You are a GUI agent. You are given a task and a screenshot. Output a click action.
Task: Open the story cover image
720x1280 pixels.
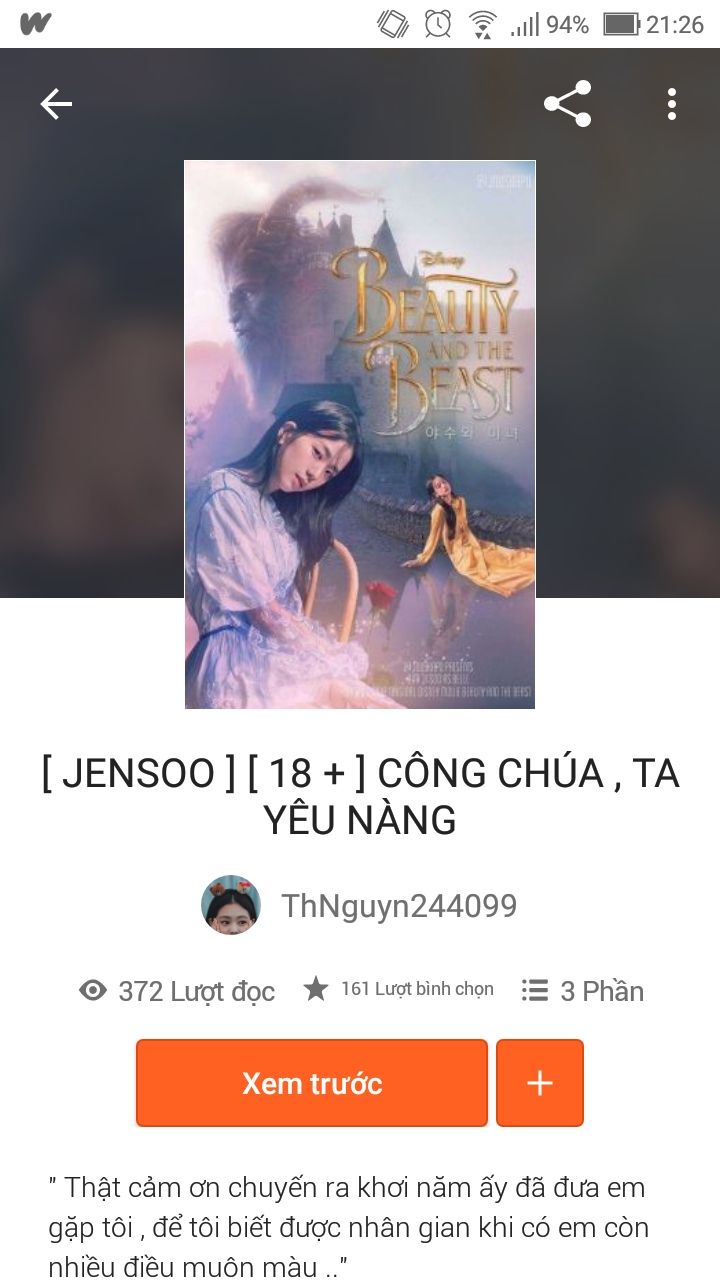tap(360, 434)
